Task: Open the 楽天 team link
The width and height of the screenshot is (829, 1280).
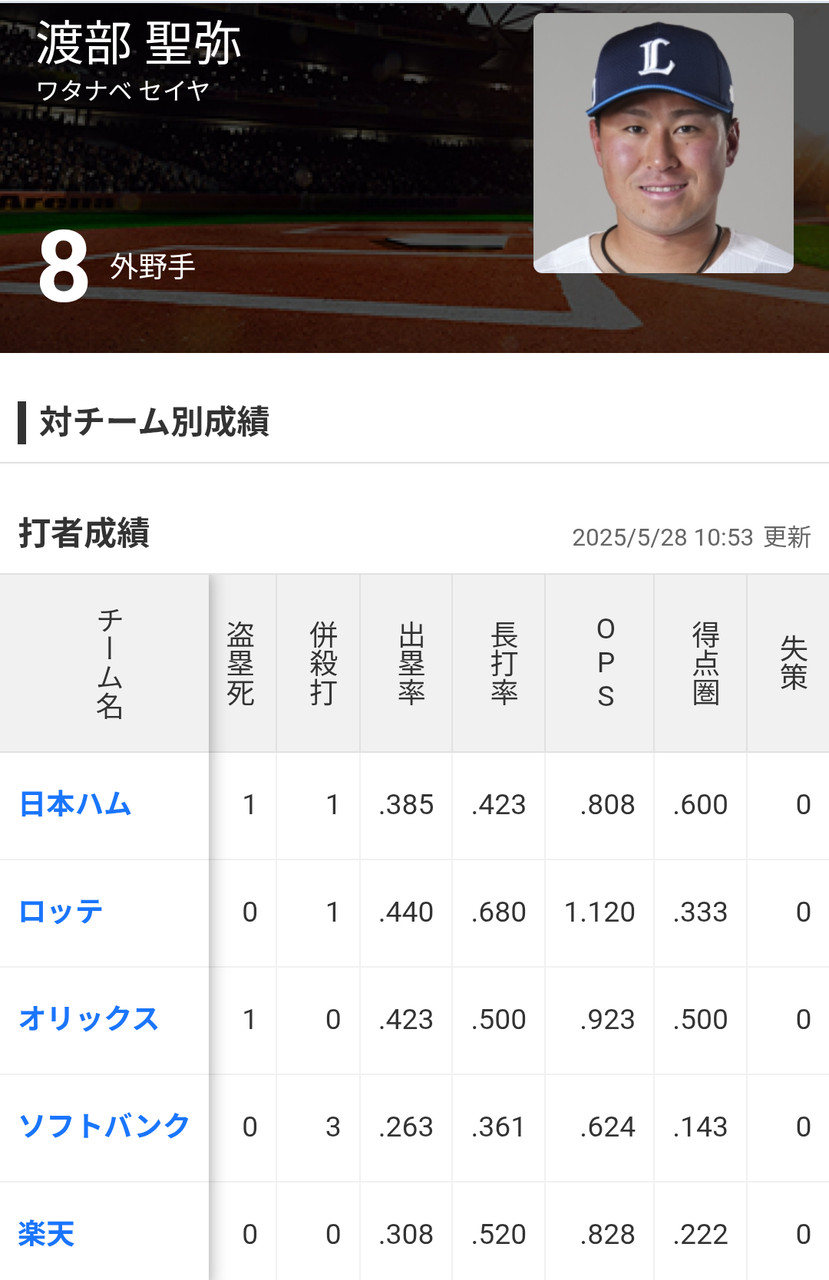Action: click(x=47, y=1234)
